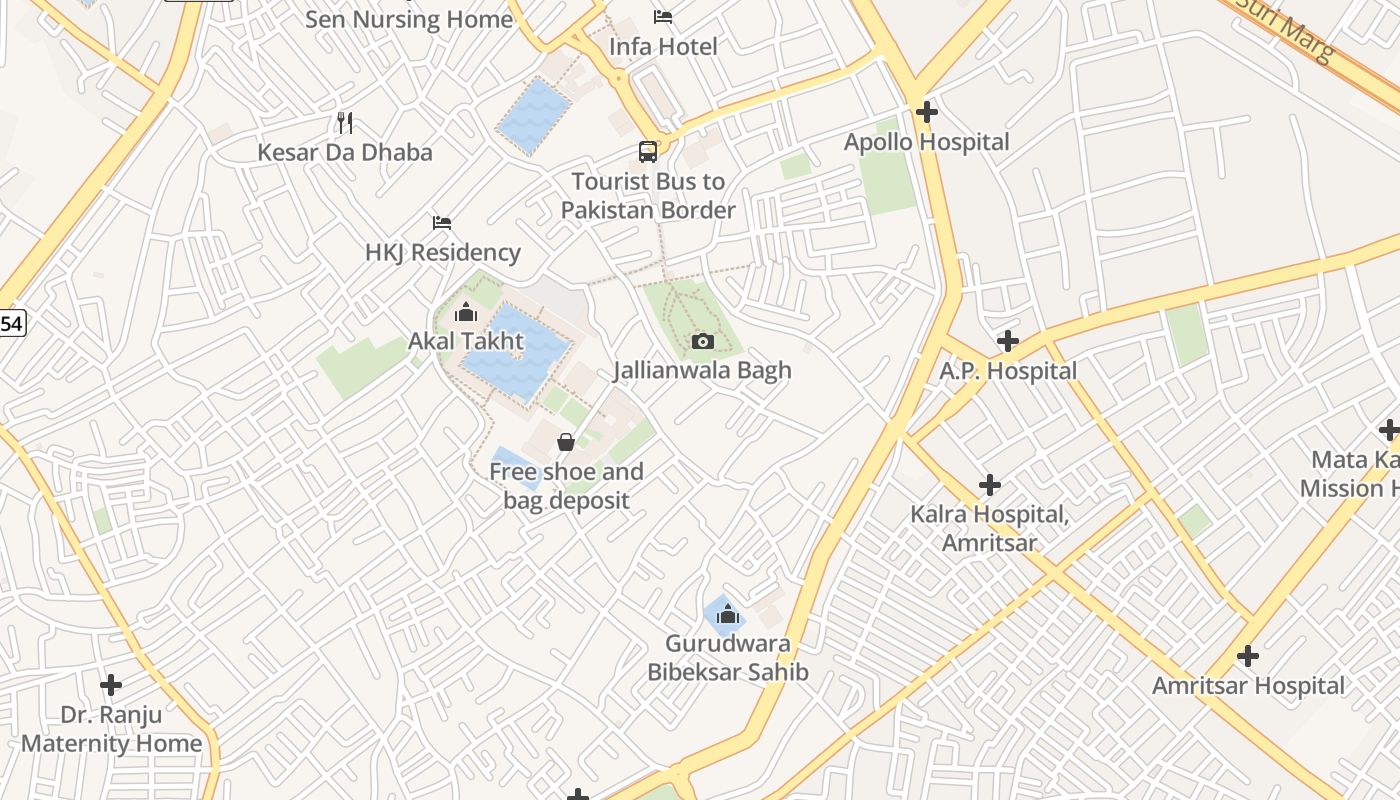The width and height of the screenshot is (1400, 800).
Task: Open Tourist Bus to Pakistan Border stop
Action: tap(648, 153)
